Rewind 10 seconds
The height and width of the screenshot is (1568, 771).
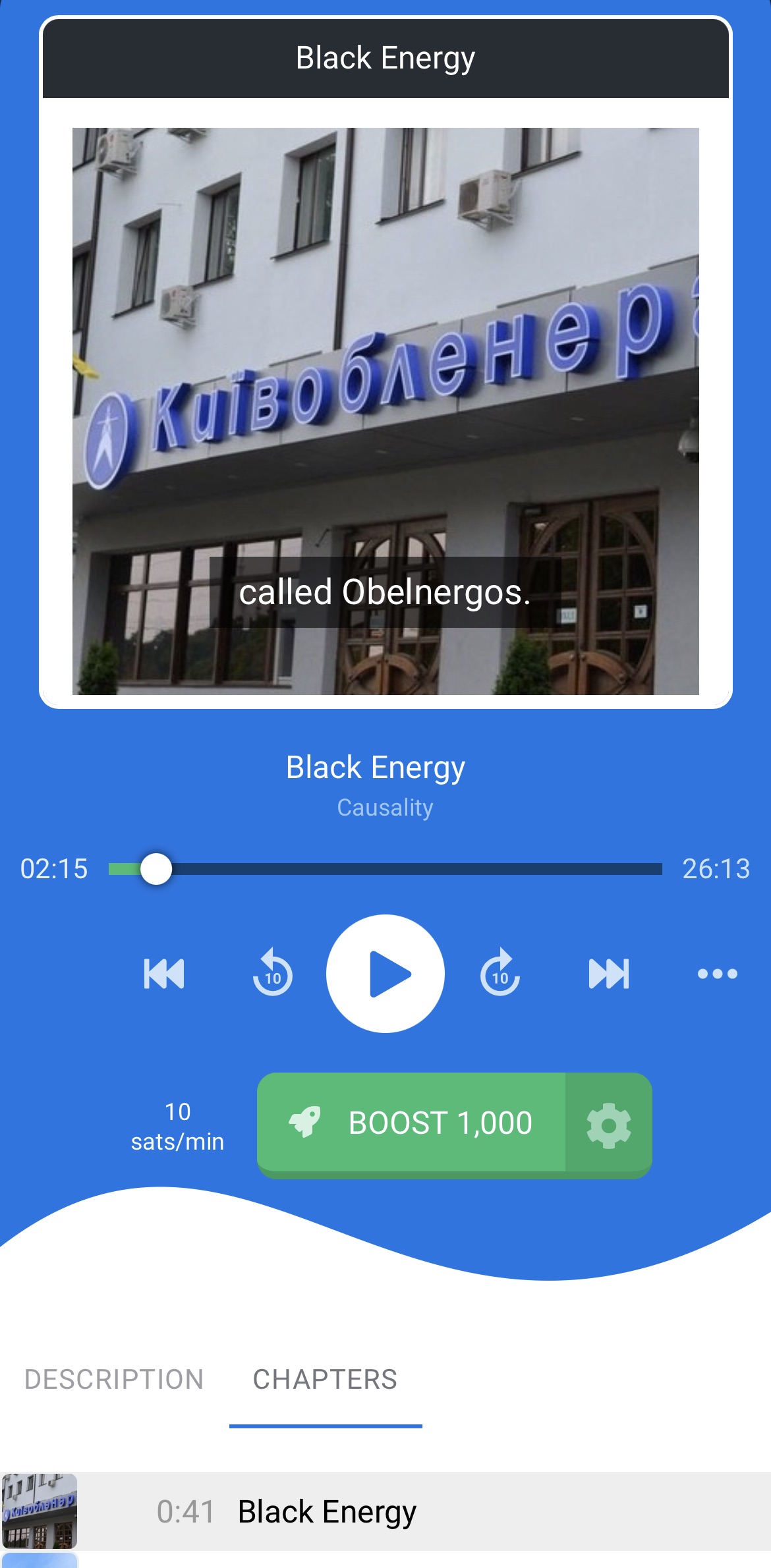coord(272,973)
